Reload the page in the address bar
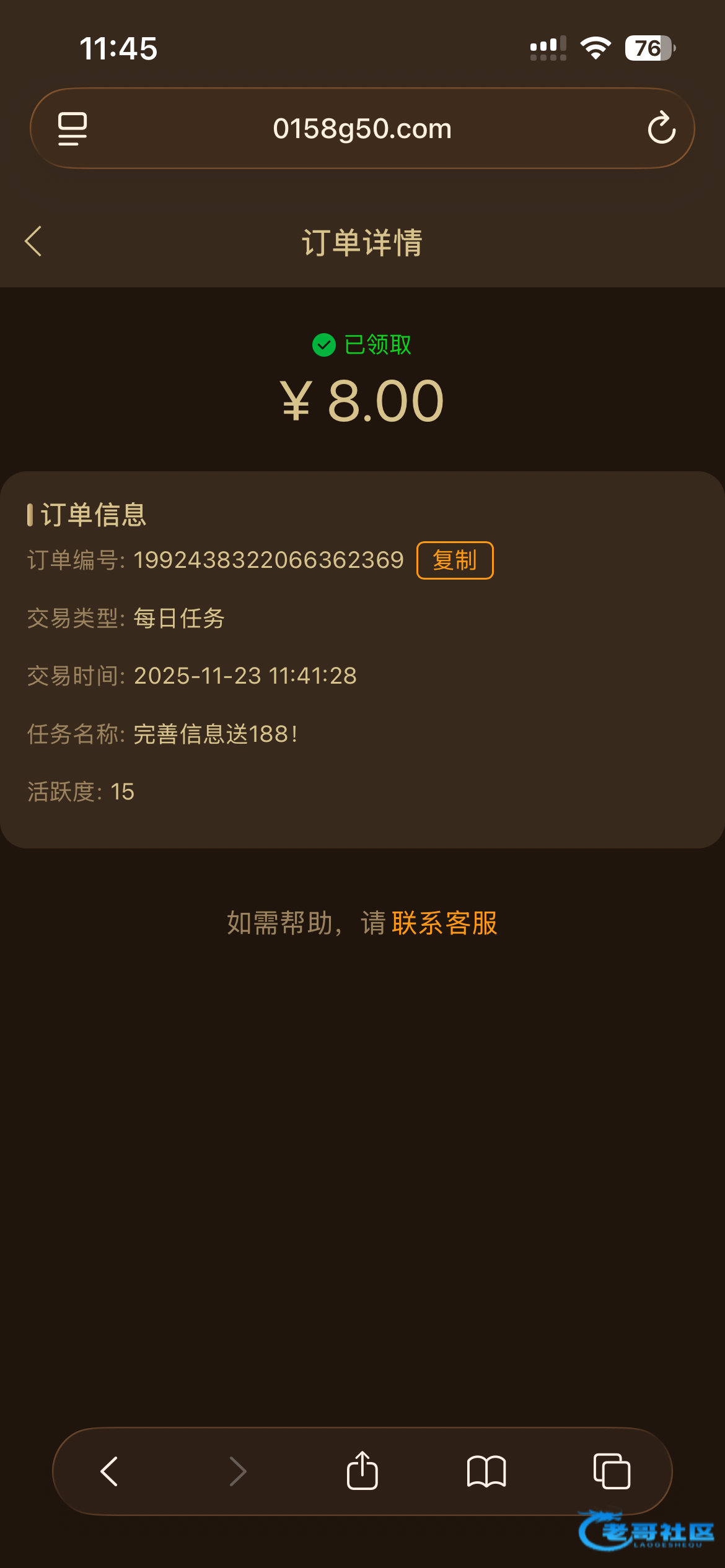The image size is (725, 1568). pos(661,128)
